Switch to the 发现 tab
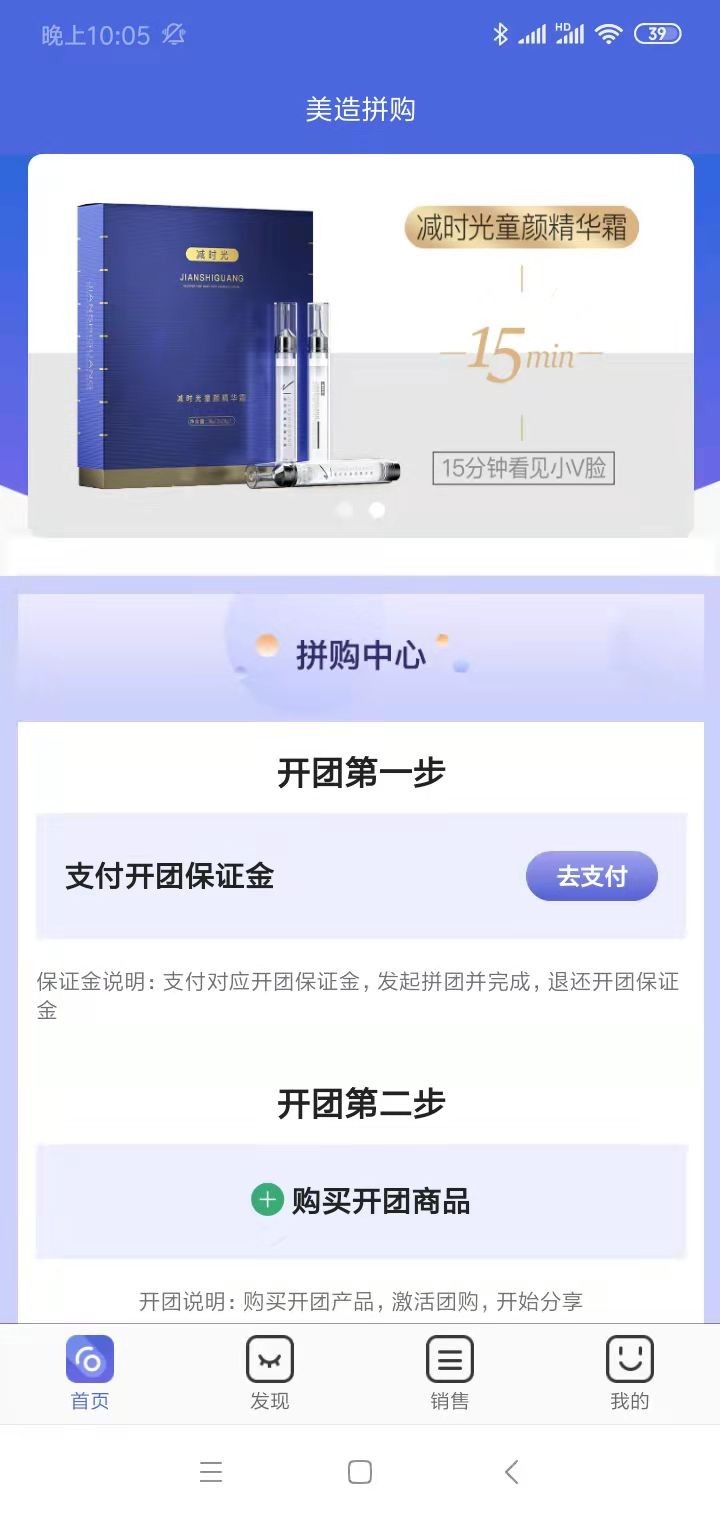Viewport: 720px width, 1520px height. pos(270,1373)
